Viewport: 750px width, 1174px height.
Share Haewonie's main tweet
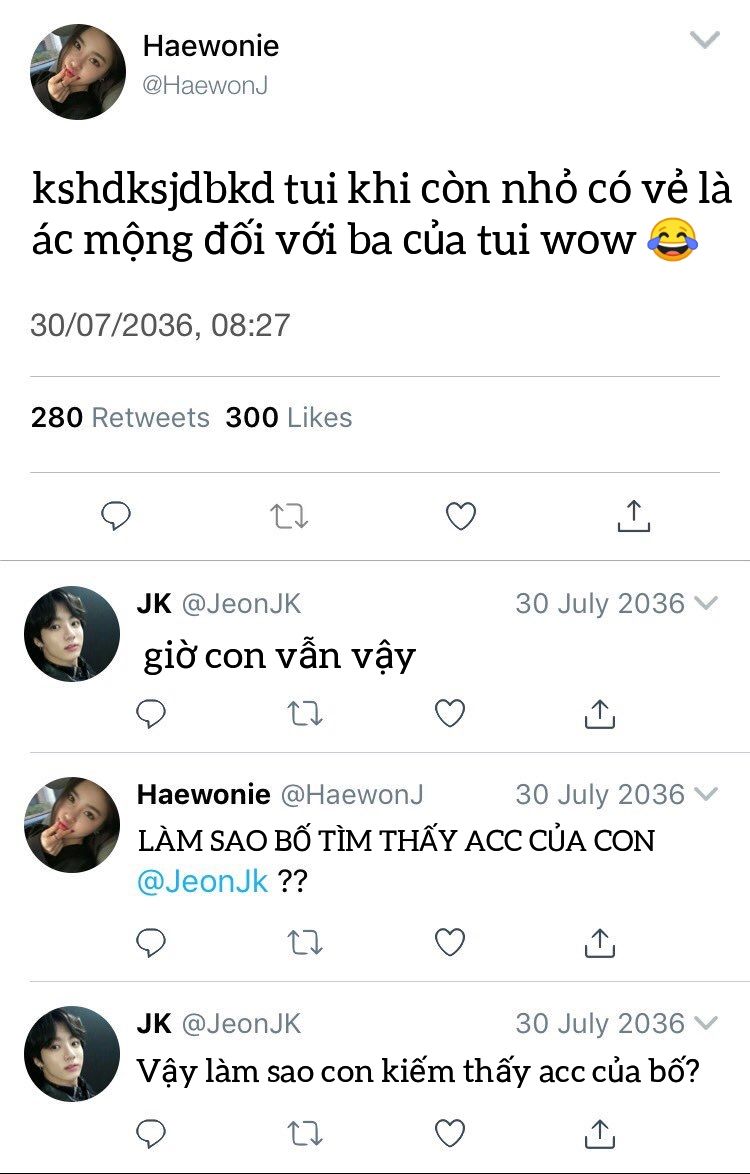click(632, 516)
